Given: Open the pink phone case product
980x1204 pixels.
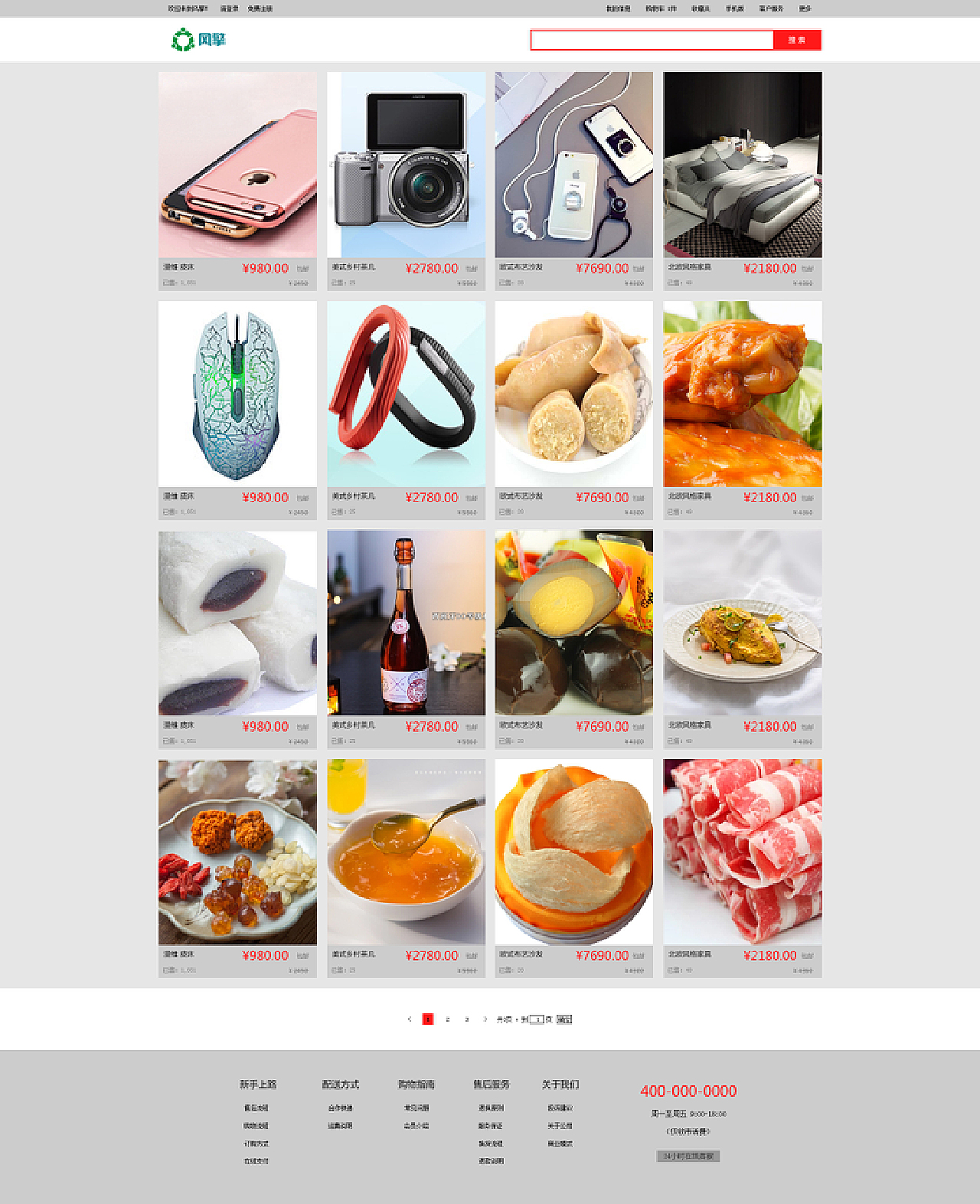Looking at the screenshot, I should click(x=237, y=165).
